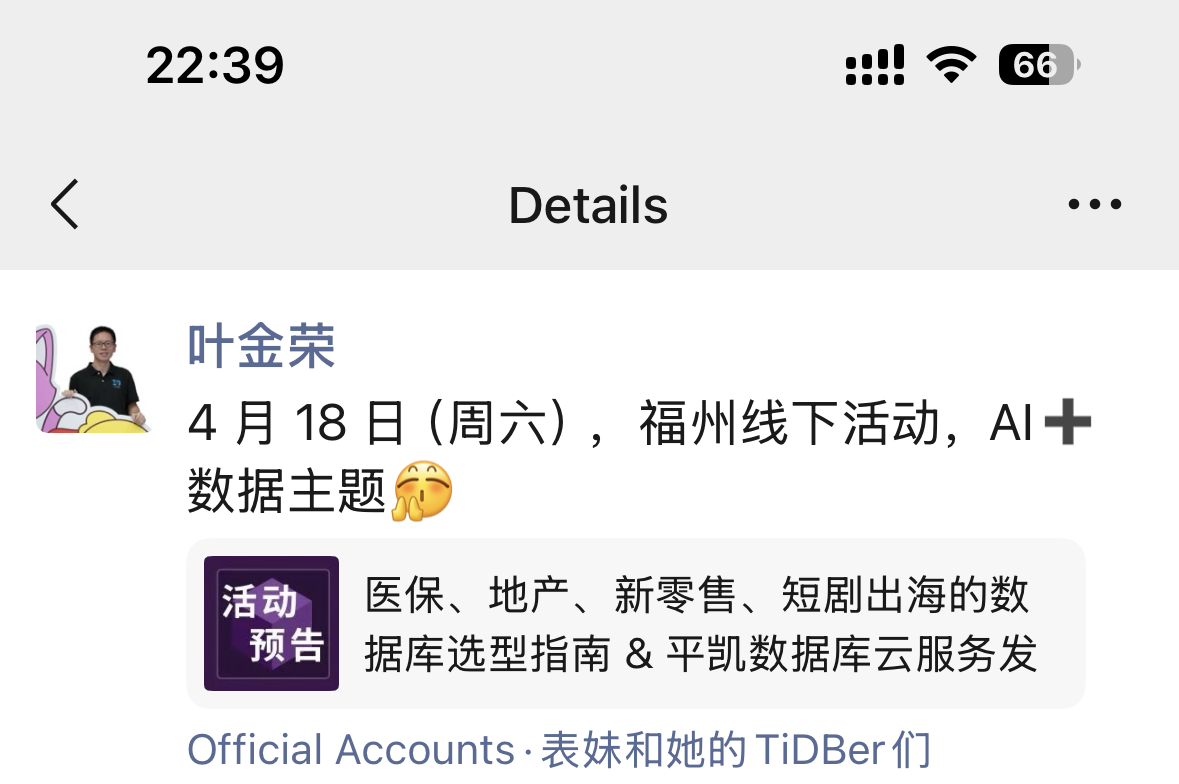Open the three-dot overflow menu
The width and height of the screenshot is (1179, 784).
coord(1094,205)
